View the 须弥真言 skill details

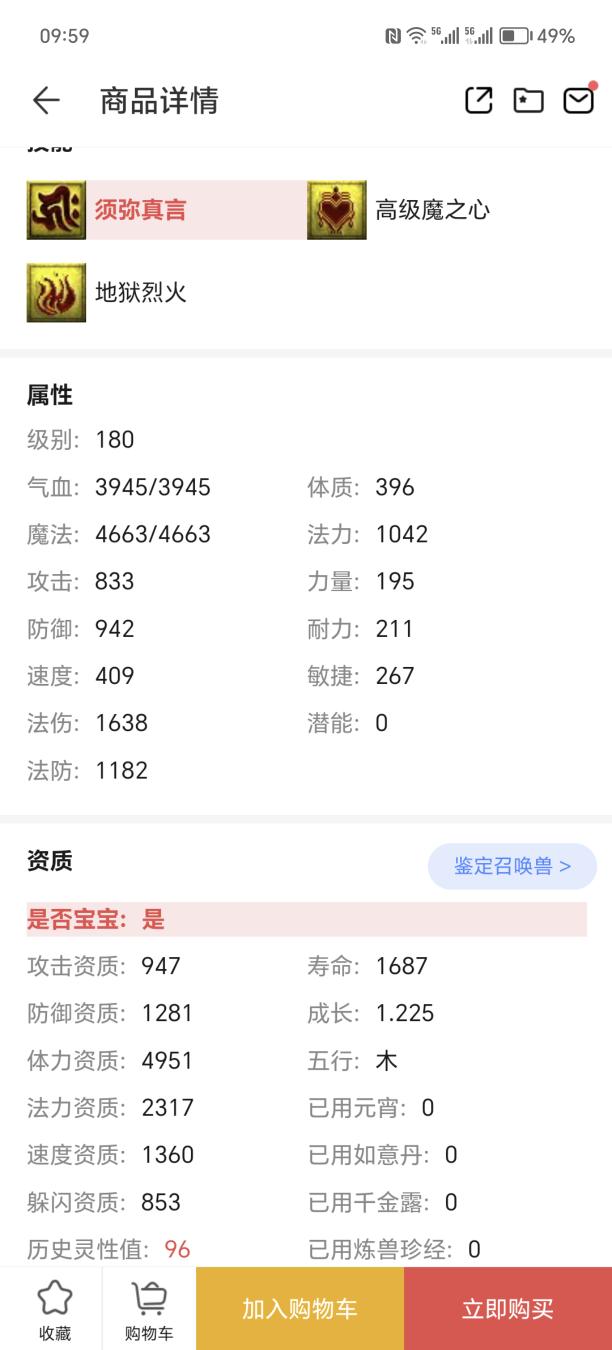click(166, 210)
